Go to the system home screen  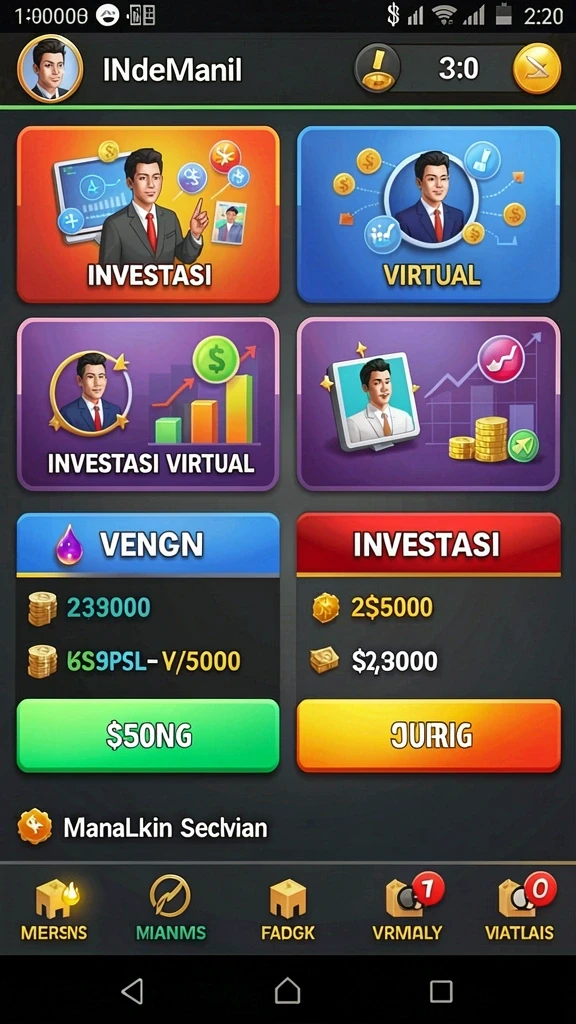287,991
